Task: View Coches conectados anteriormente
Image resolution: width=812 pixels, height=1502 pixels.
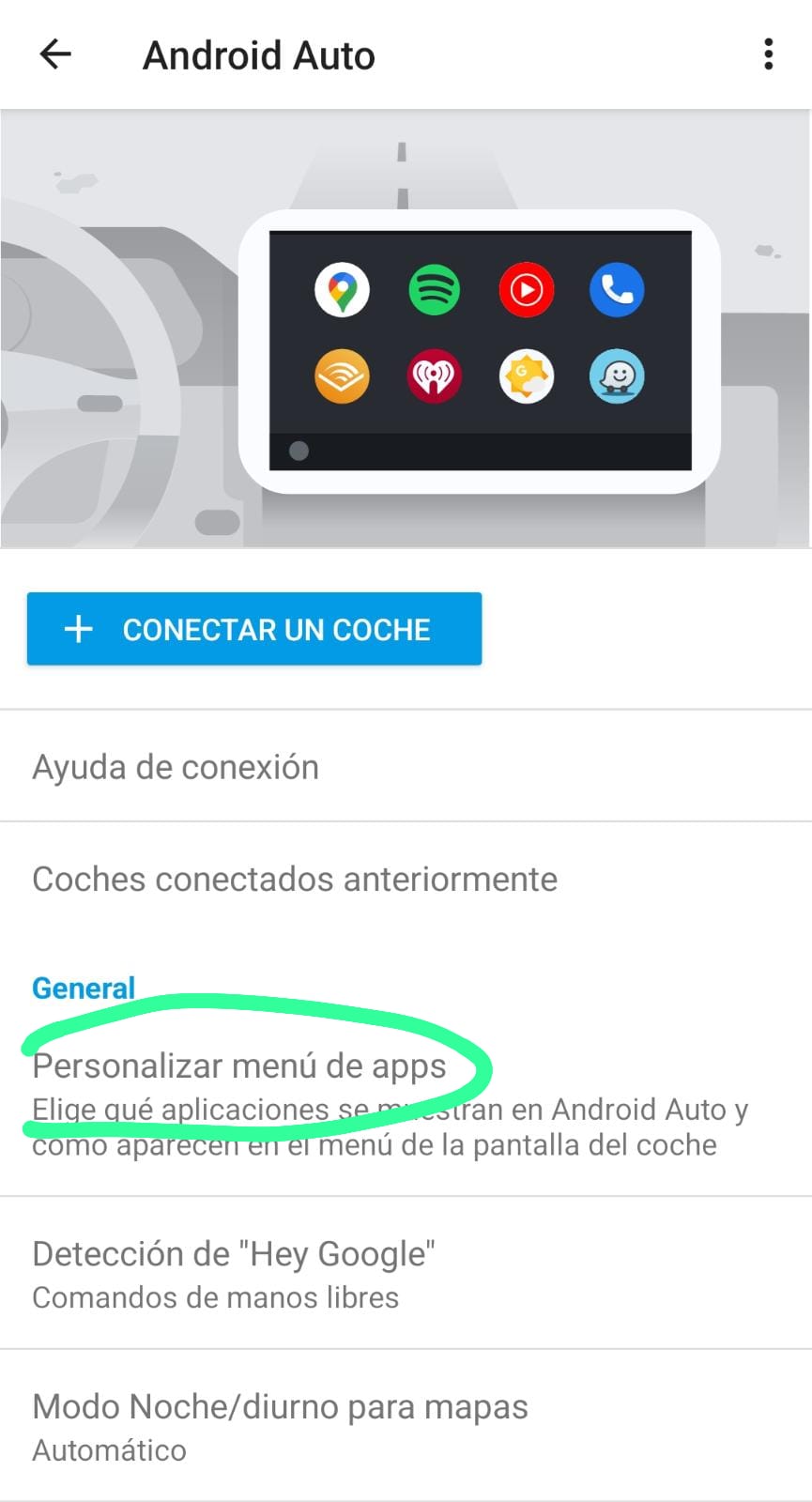Action: coord(295,879)
